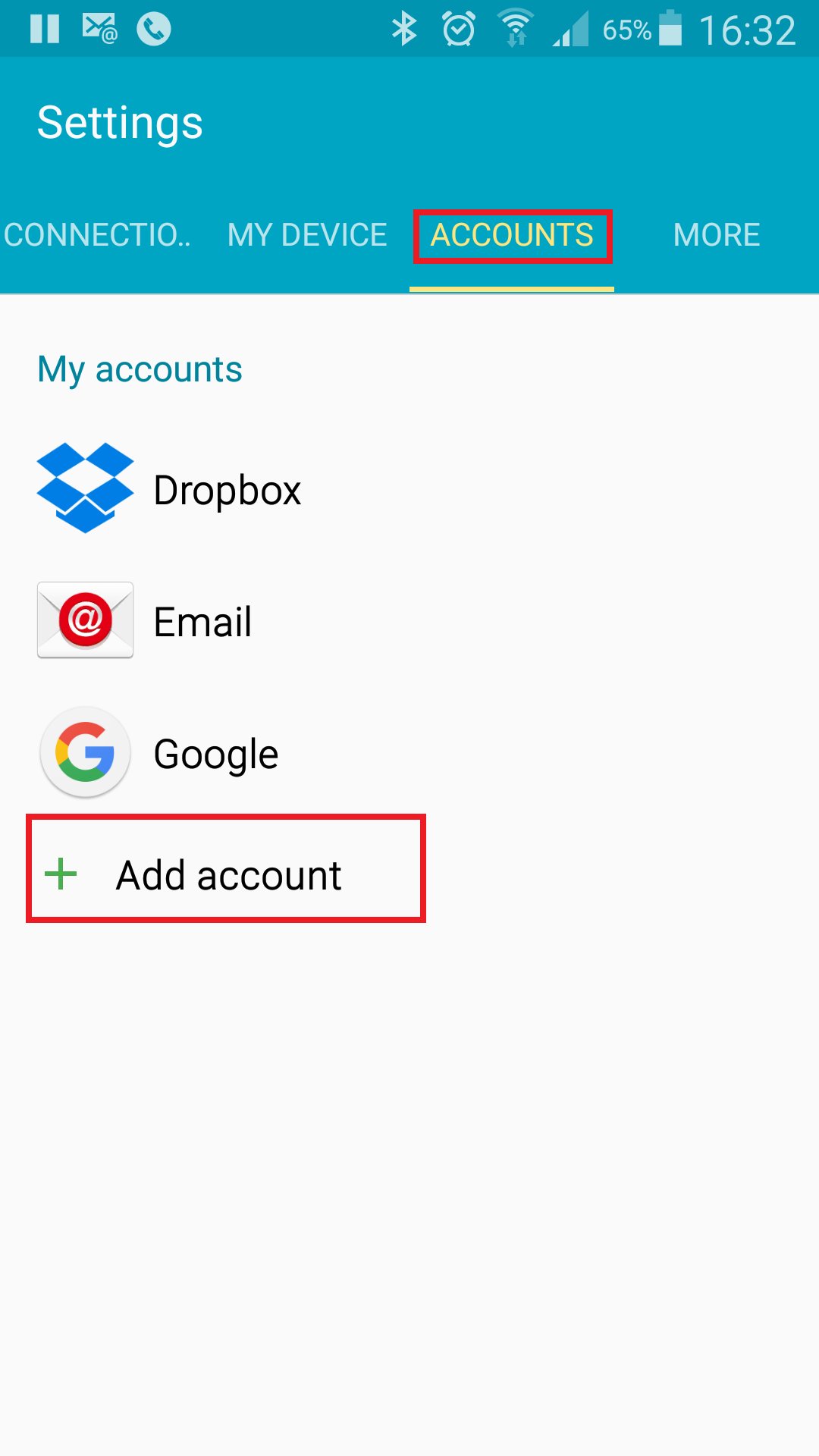Switch to the My Device tab

pyautogui.click(x=307, y=235)
